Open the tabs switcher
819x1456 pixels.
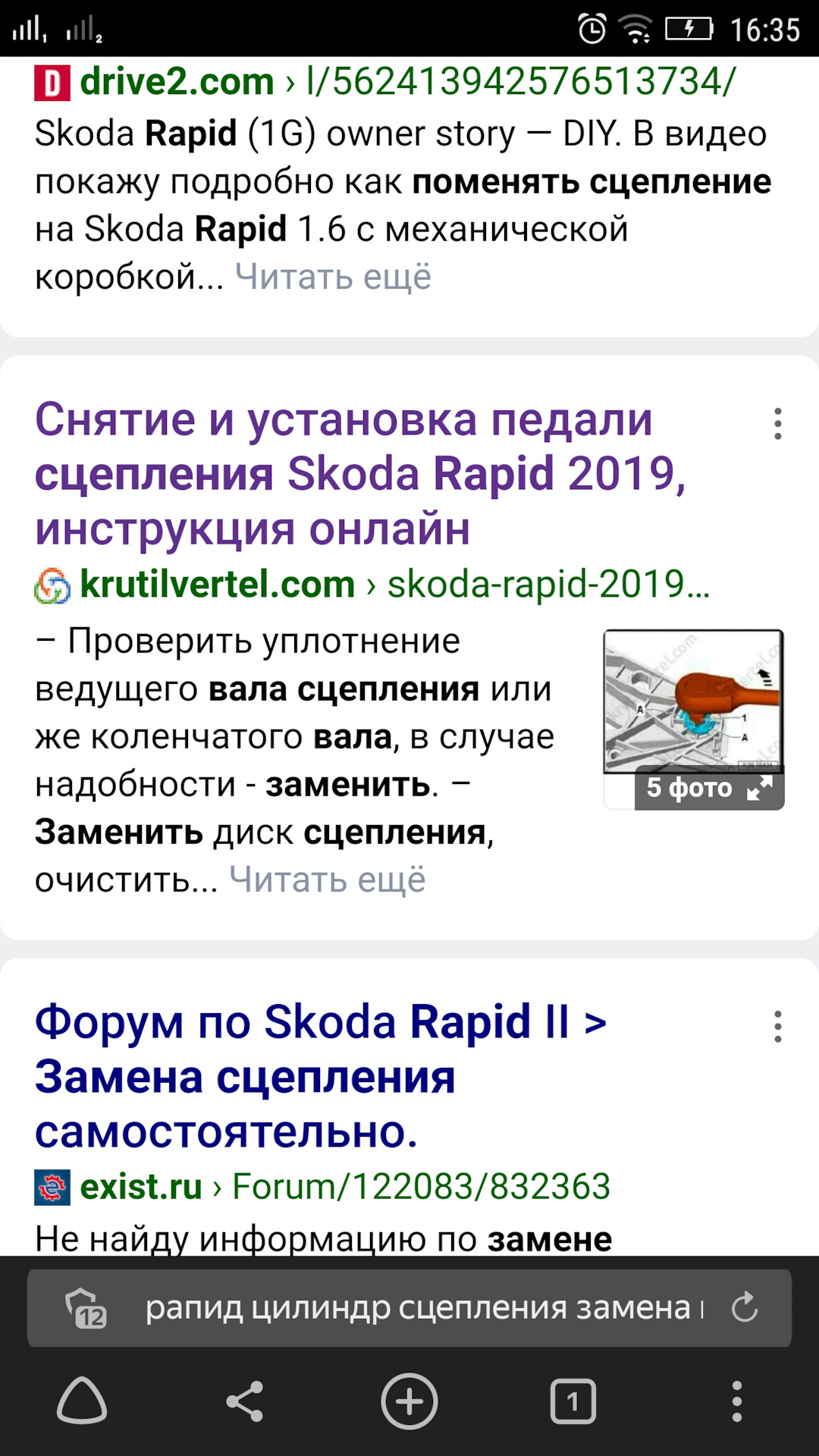click(x=573, y=1401)
